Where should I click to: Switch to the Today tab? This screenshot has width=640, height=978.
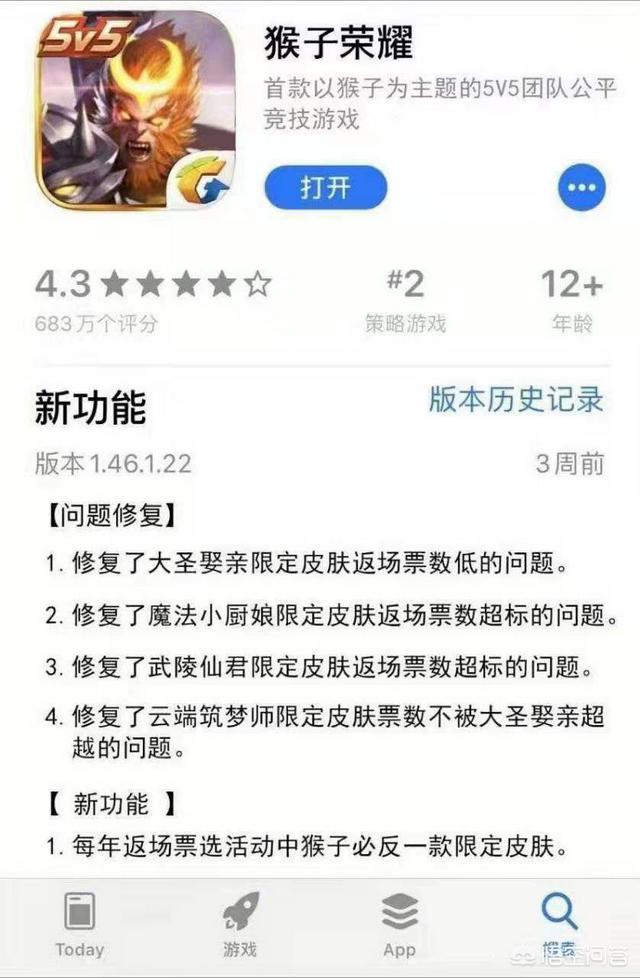click(80, 925)
